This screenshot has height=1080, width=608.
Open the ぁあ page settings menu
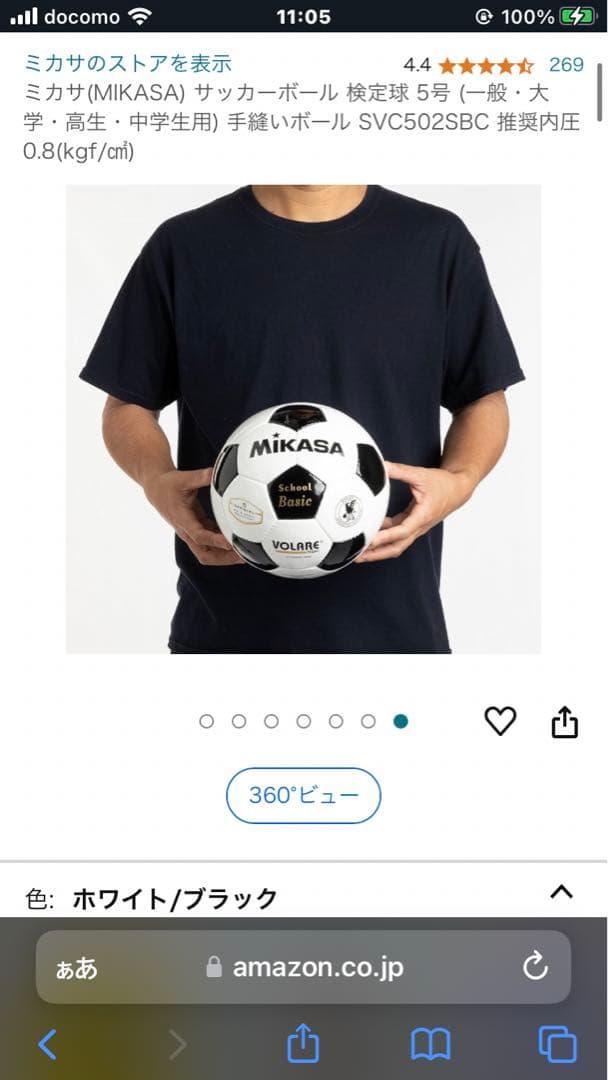click(77, 967)
